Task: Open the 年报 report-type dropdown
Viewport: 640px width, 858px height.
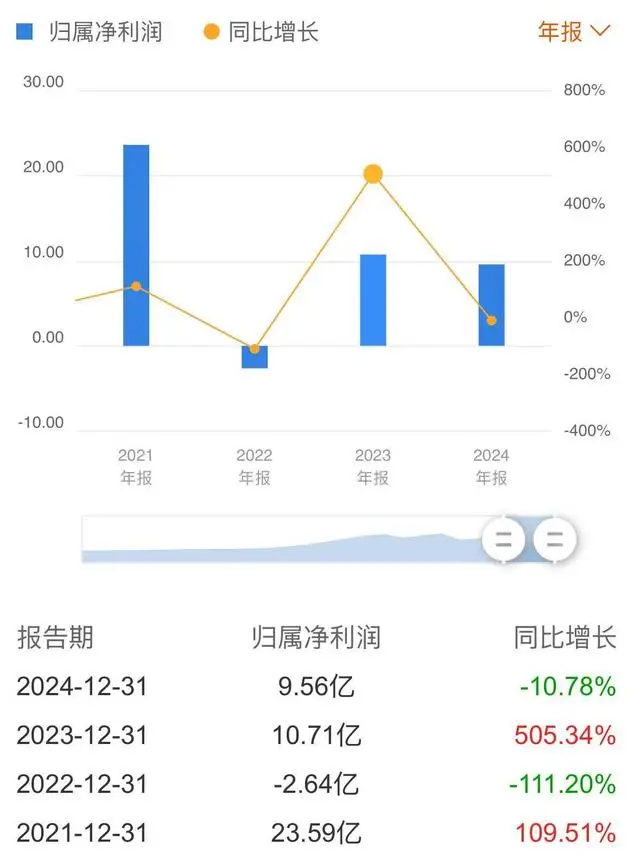Action: [573, 31]
